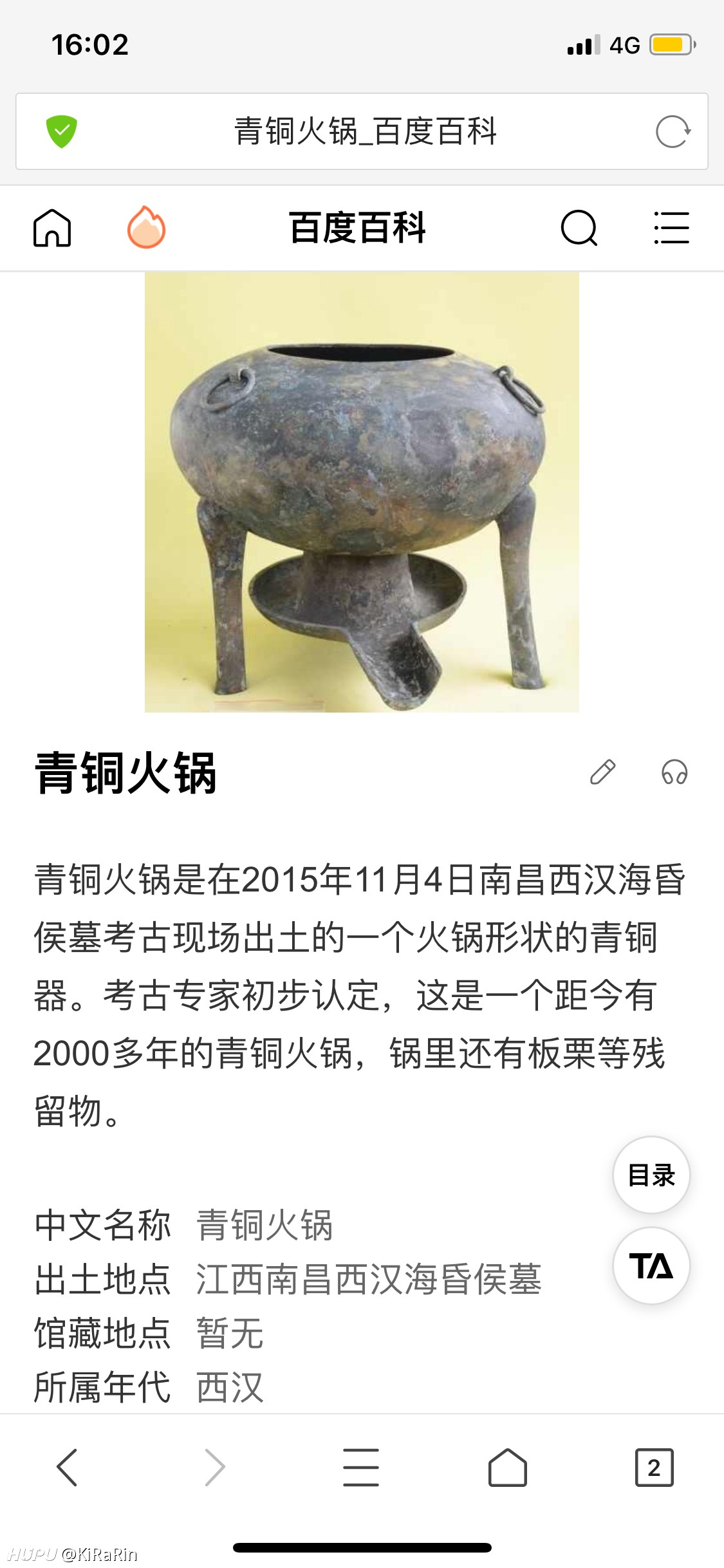Listen to the entry via headphones icon

[x=674, y=772]
